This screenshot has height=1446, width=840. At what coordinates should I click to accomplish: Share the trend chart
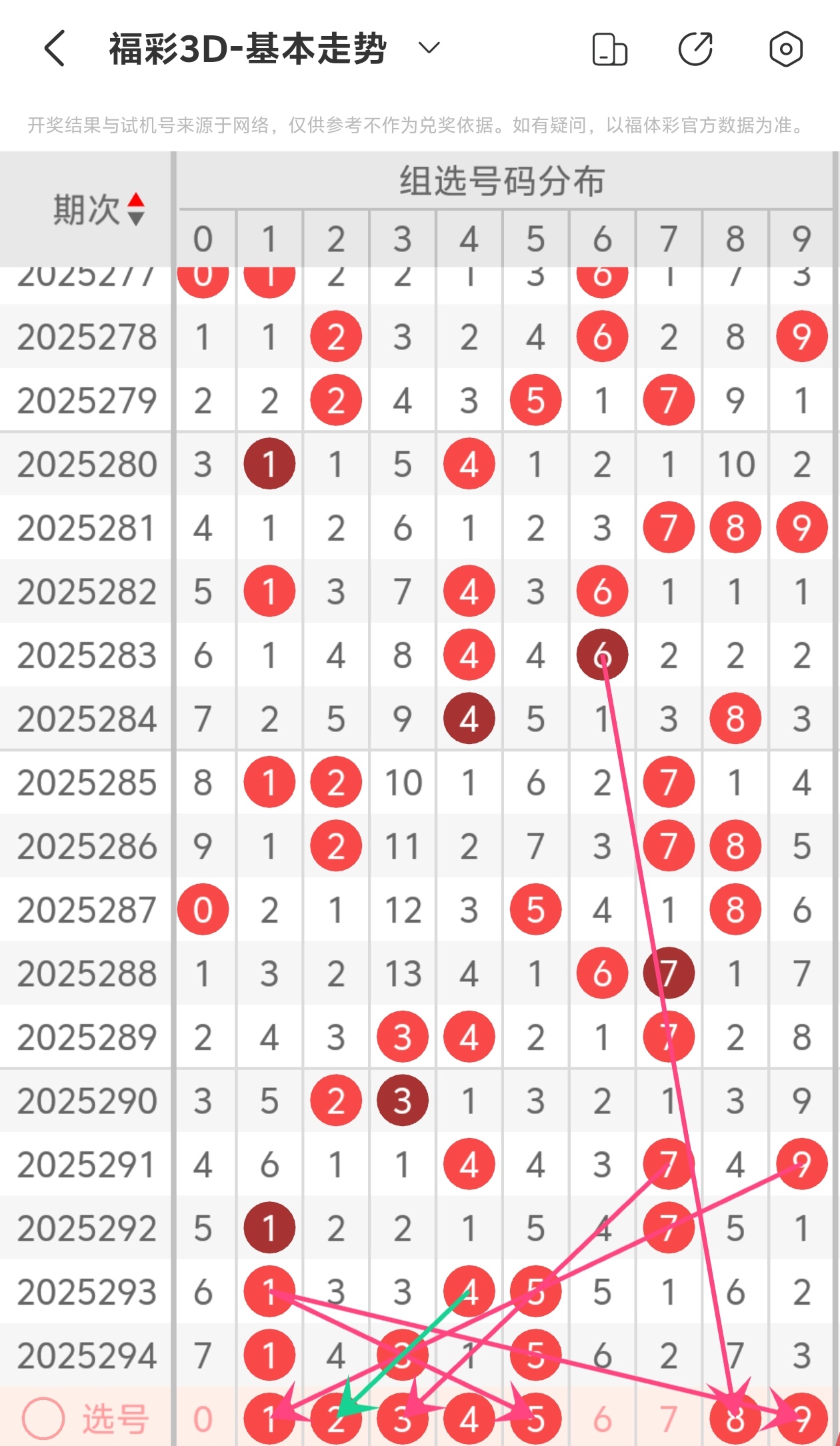695,49
